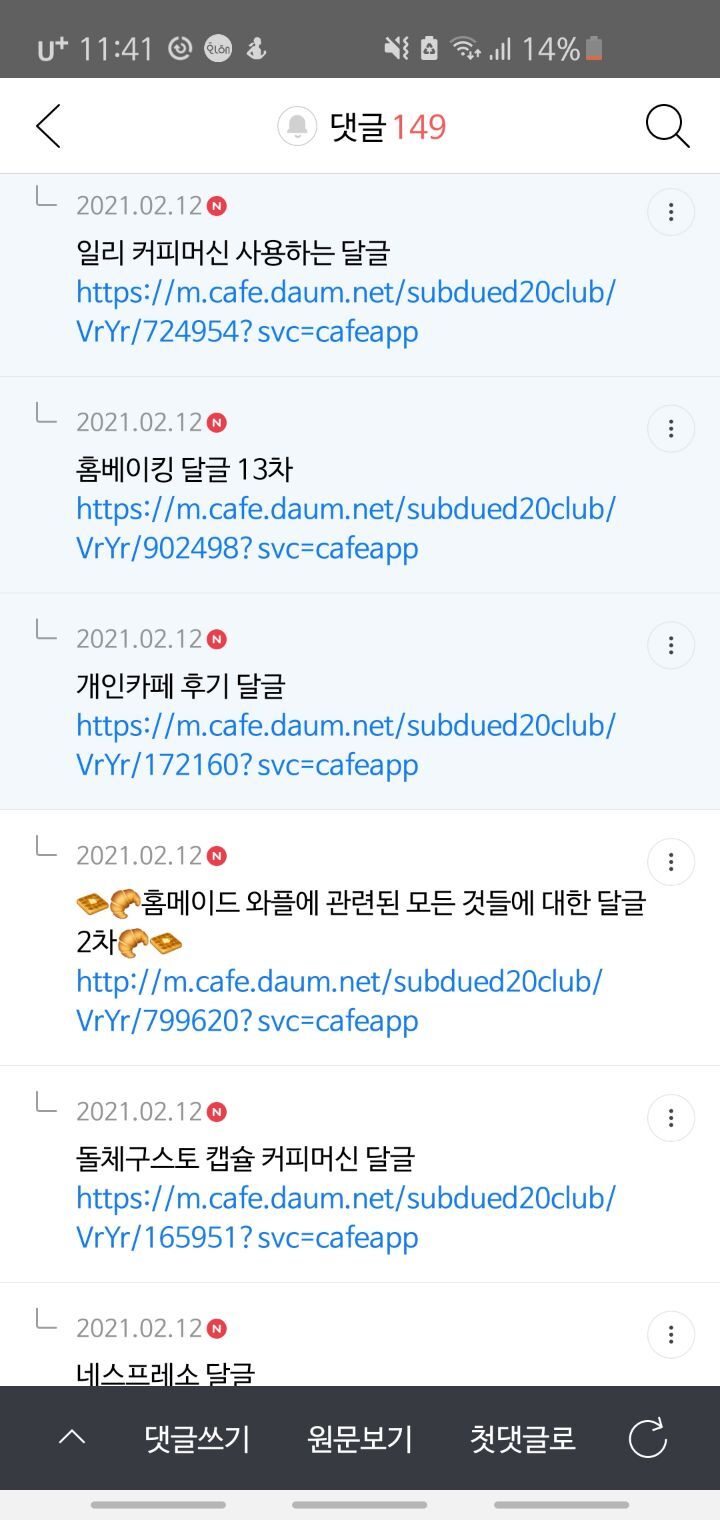Open more options for 일리 커피머신 comment
This screenshot has width=720, height=1520.
click(x=671, y=212)
